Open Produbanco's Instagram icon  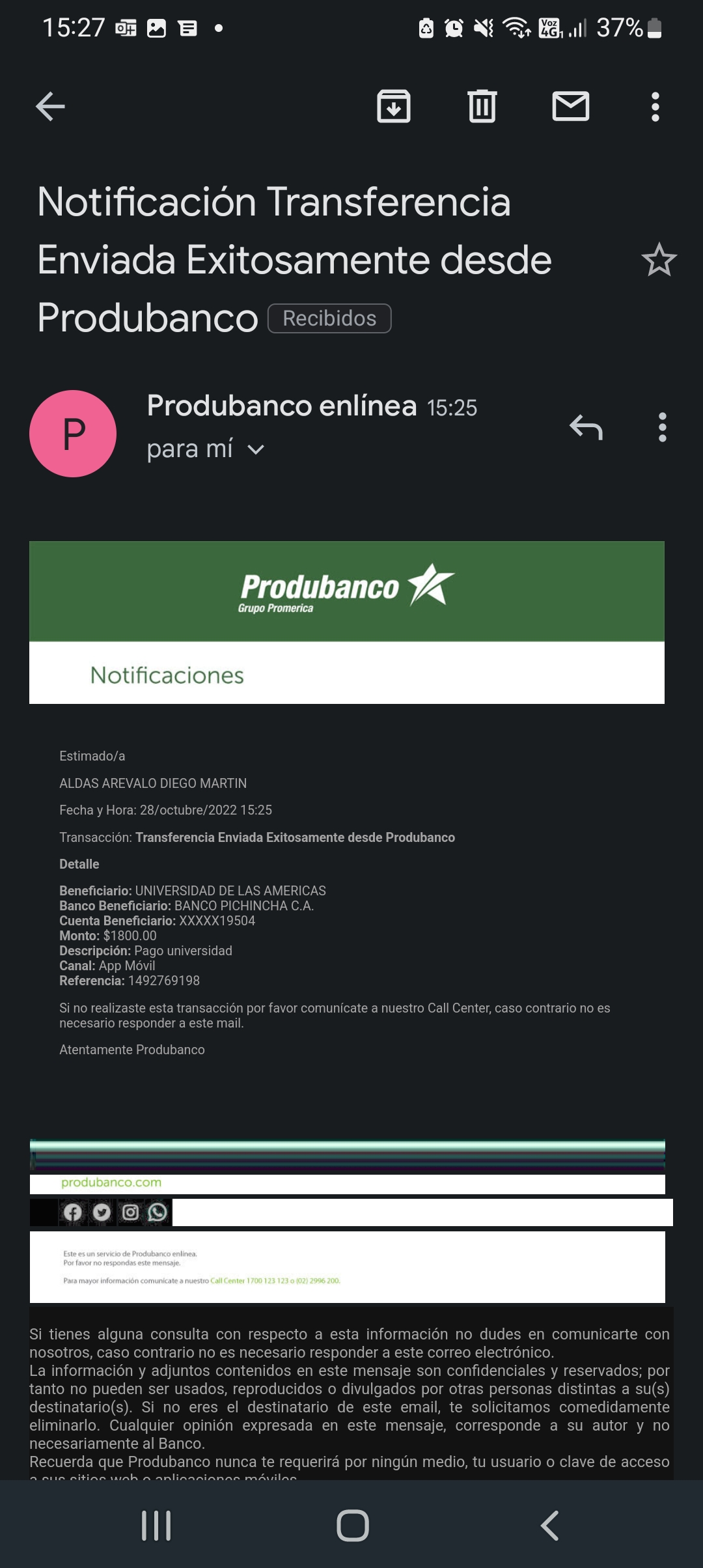tap(130, 1212)
